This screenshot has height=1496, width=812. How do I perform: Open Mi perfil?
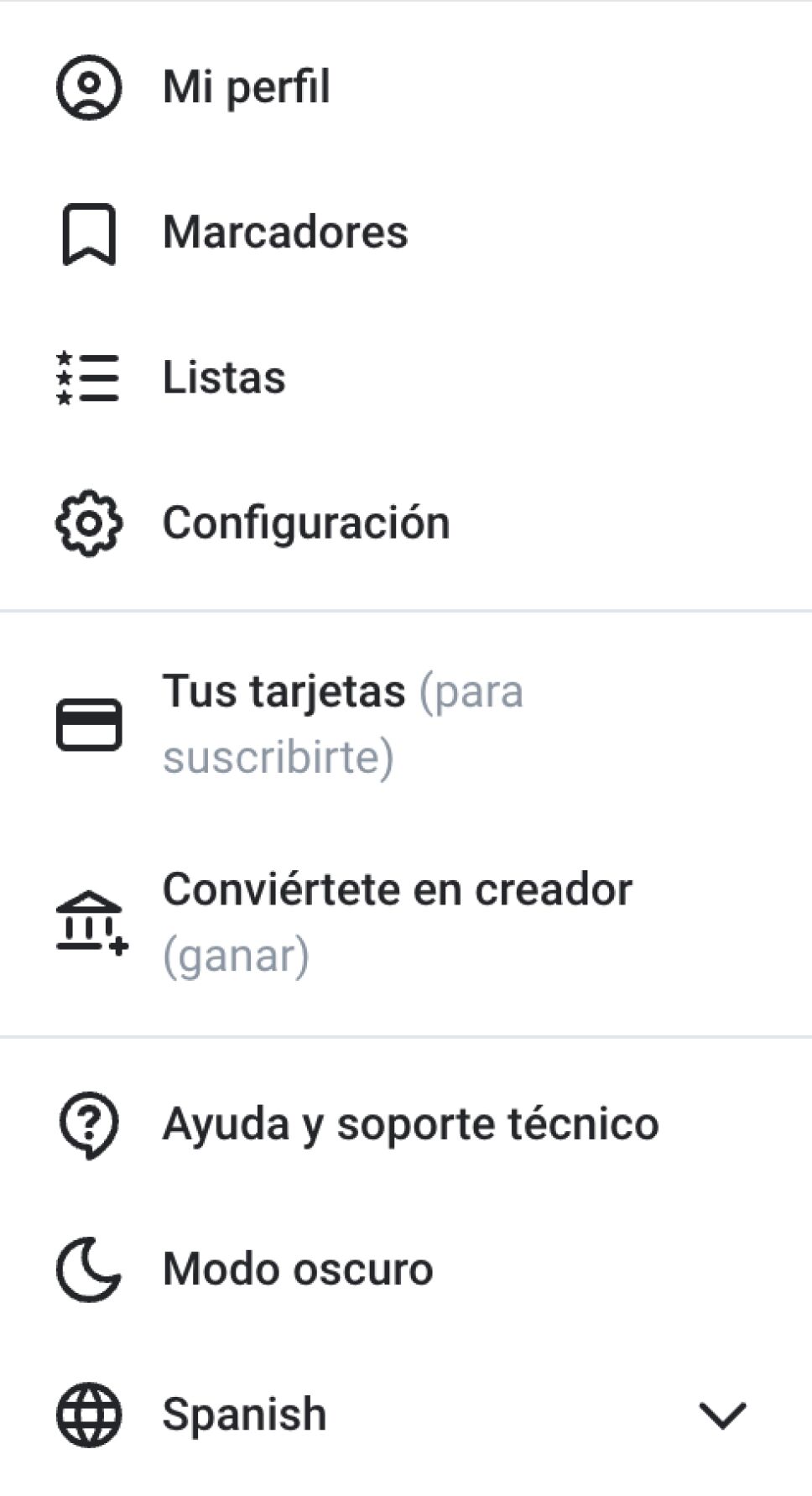point(246,87)
